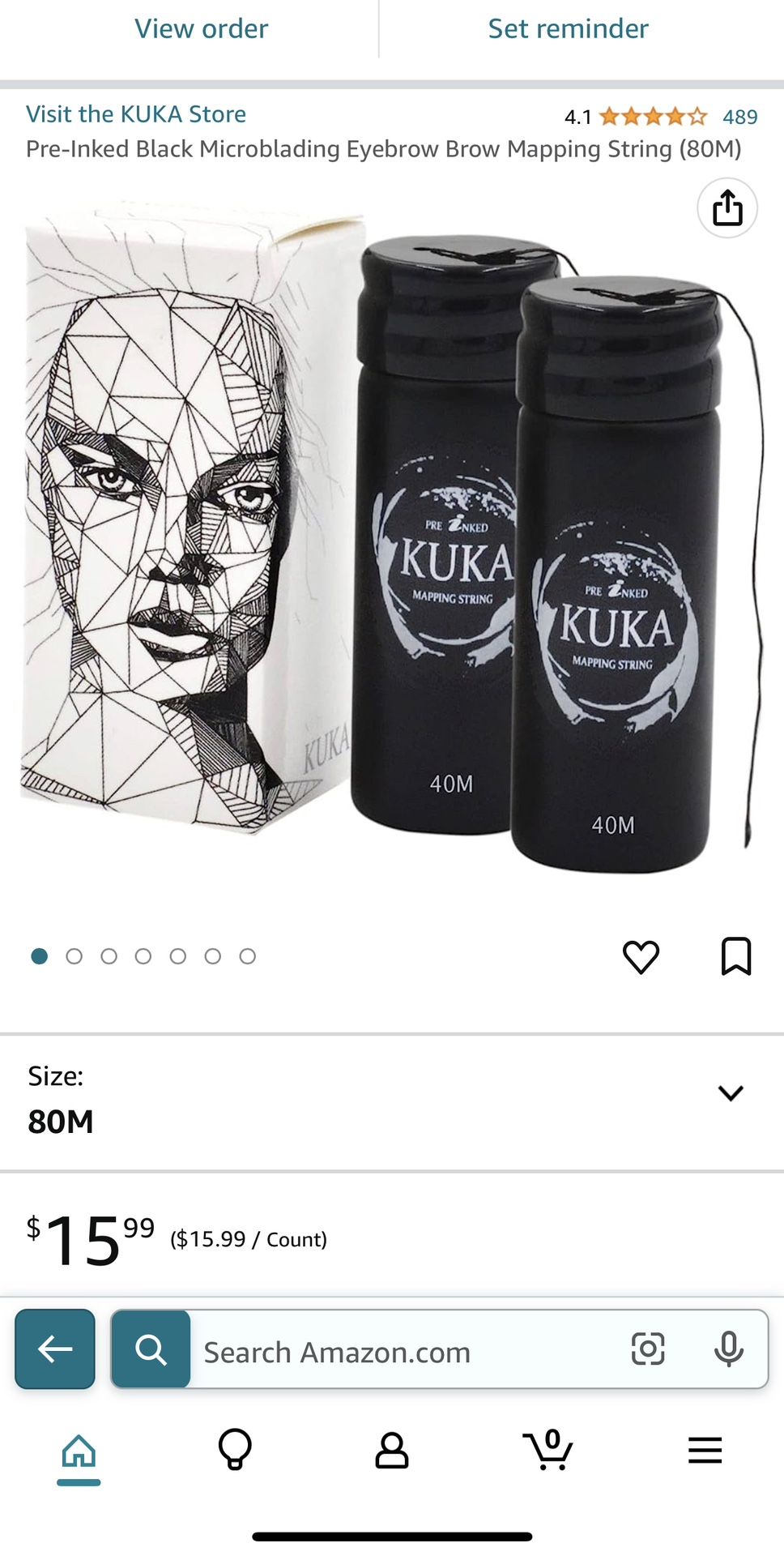Open the lightbulb Inspire tab
The height and width of the screenshot is (1556, 784).
coord(235,1450)
